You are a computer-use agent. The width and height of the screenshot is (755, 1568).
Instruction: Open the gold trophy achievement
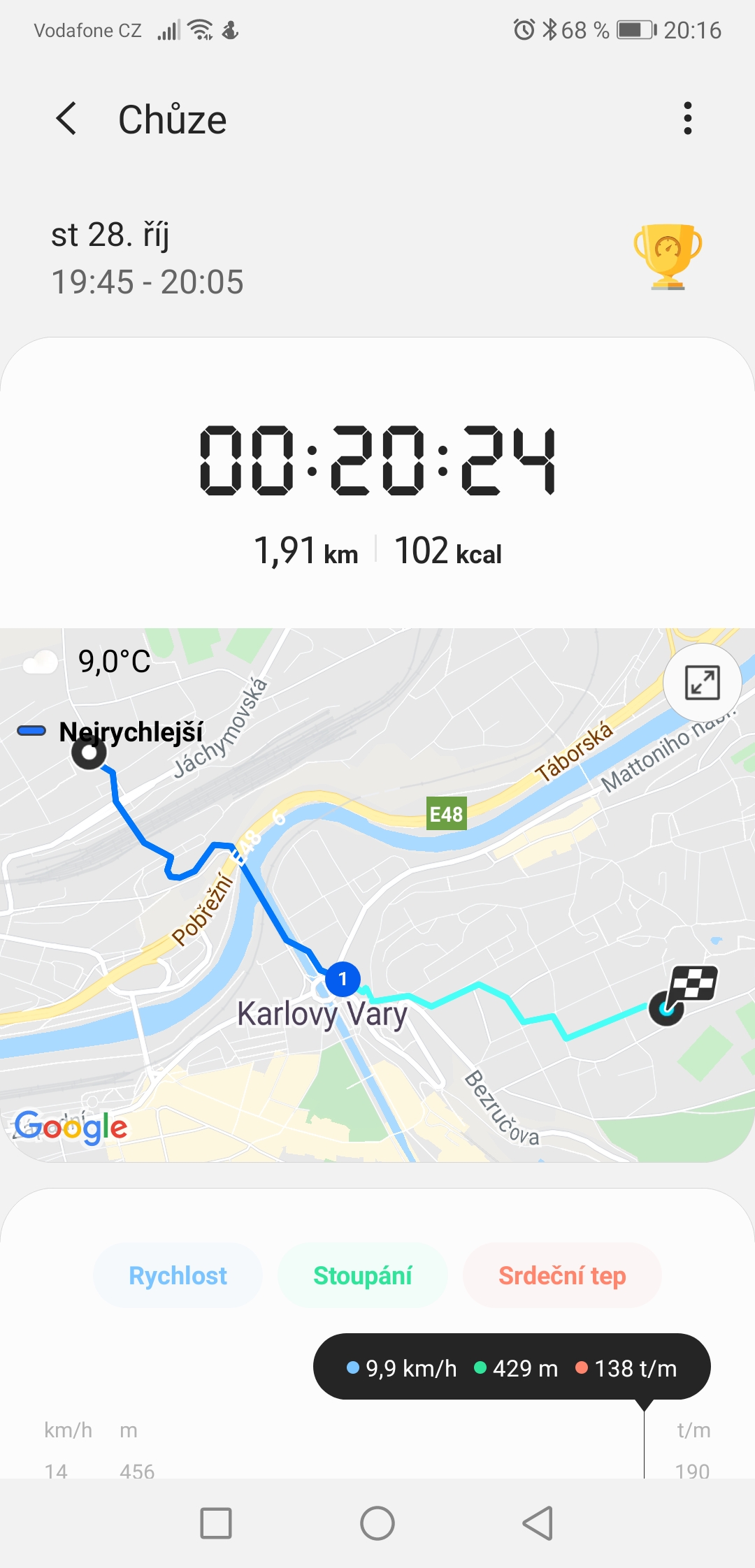(x=668, y=256)
